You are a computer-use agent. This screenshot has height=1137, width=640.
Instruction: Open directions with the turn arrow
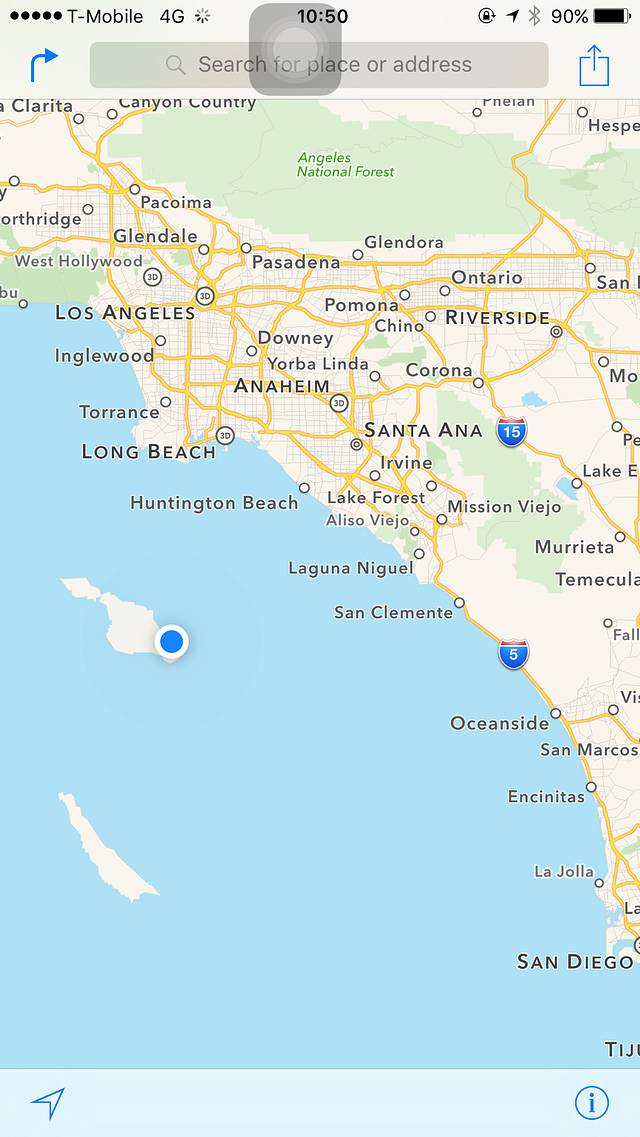tap(43, 65)
